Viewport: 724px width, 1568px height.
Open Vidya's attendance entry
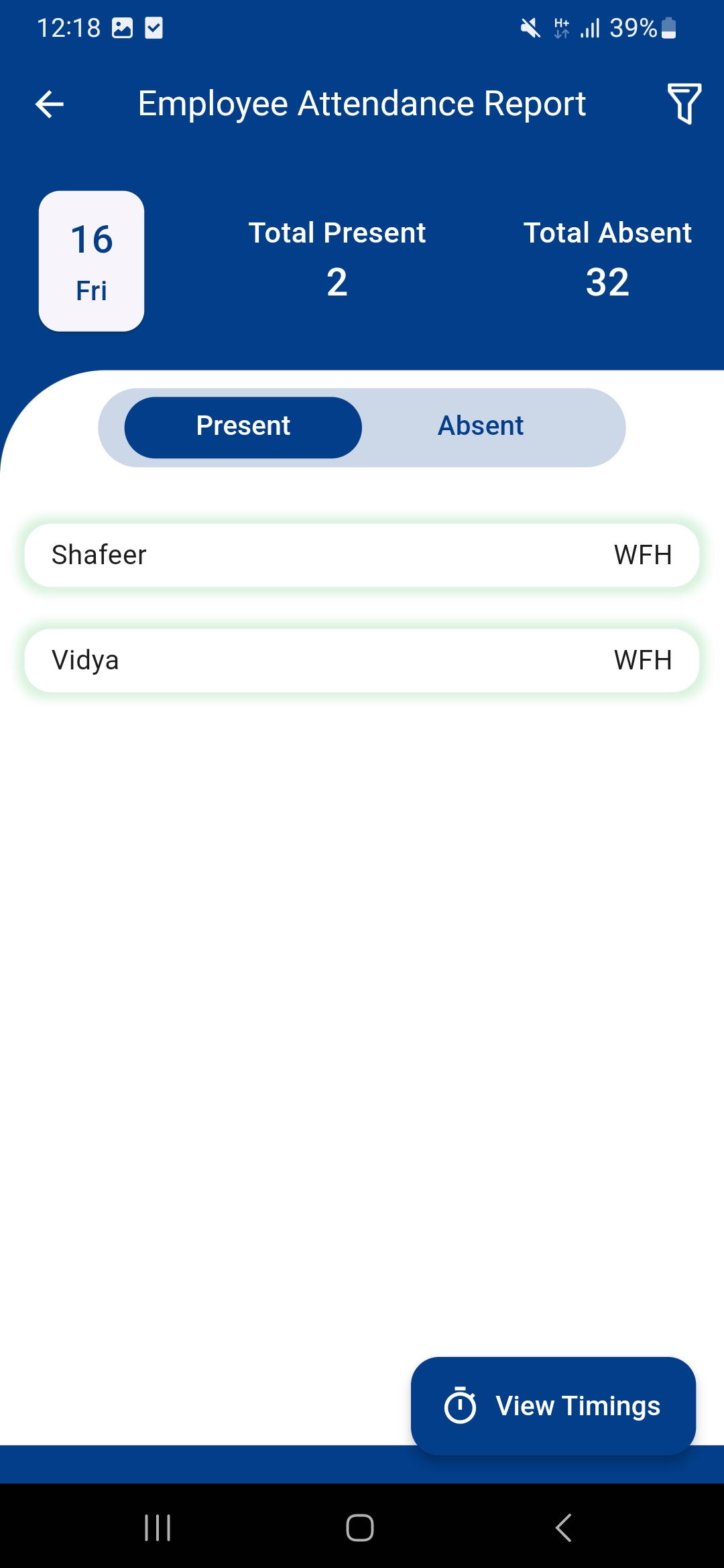pos(362,661)
